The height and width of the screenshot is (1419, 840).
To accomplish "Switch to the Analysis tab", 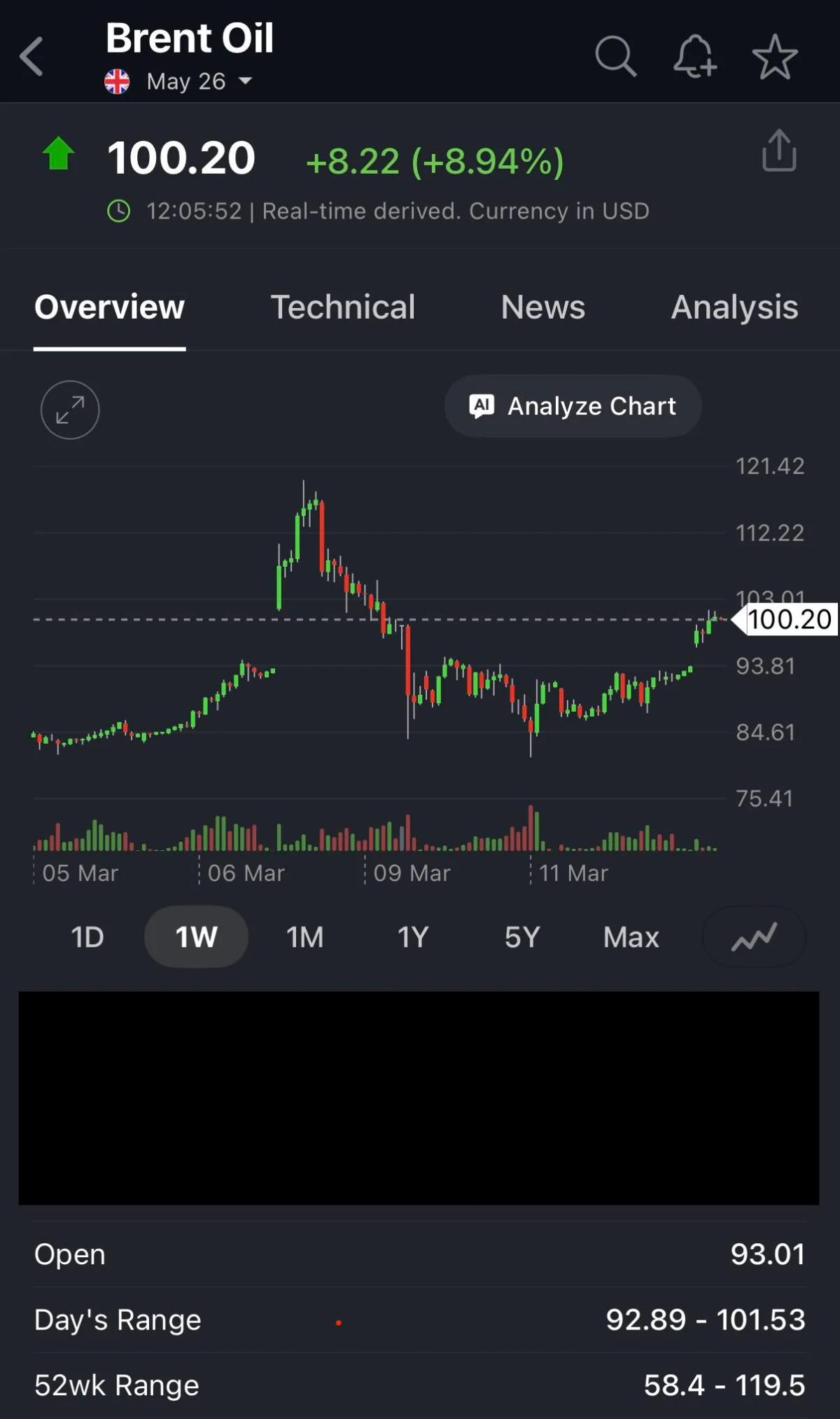I will (734, 307).
